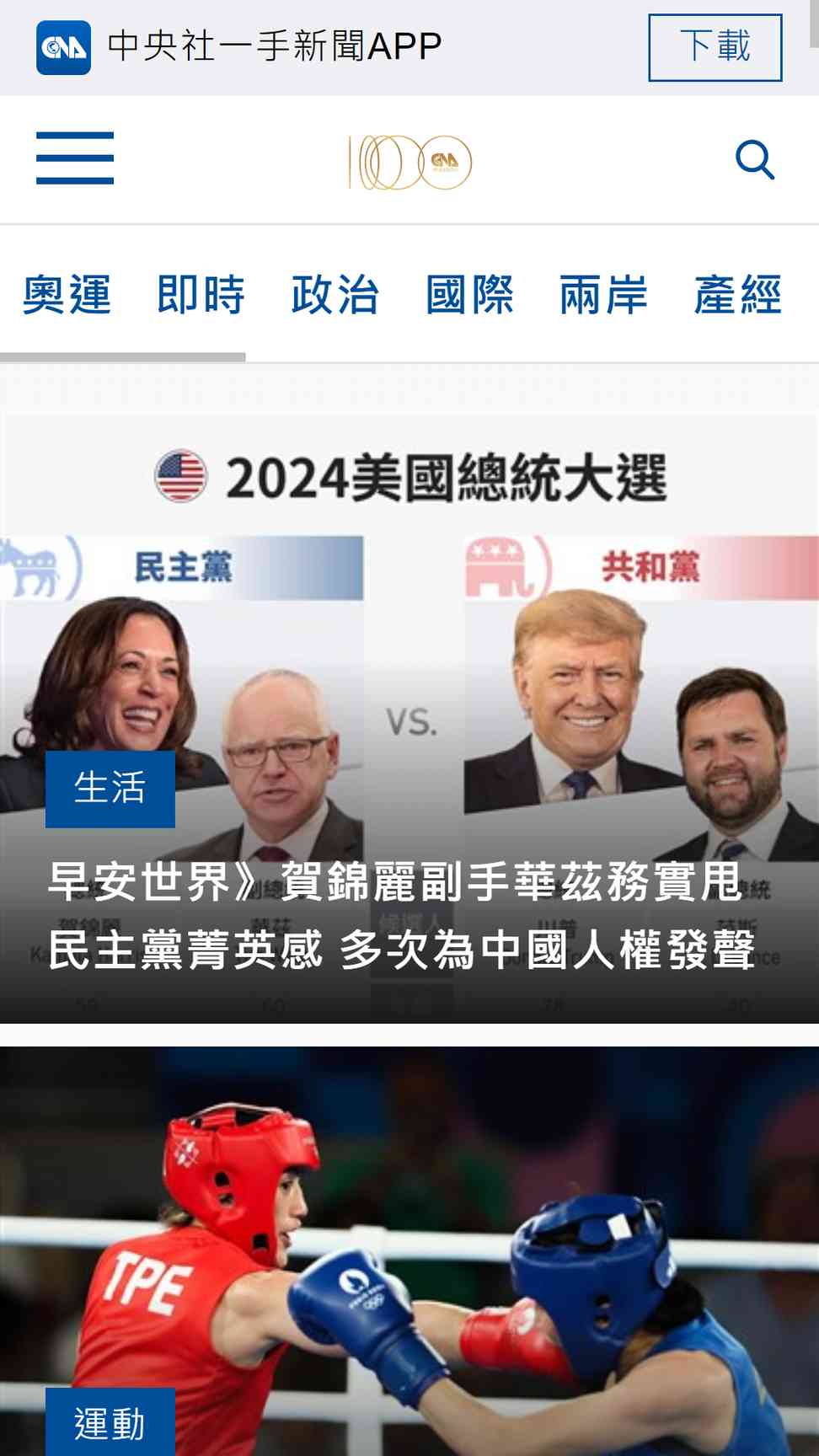Tap the 下載 app download button
819x1456 pixels.
pos(715,47)
